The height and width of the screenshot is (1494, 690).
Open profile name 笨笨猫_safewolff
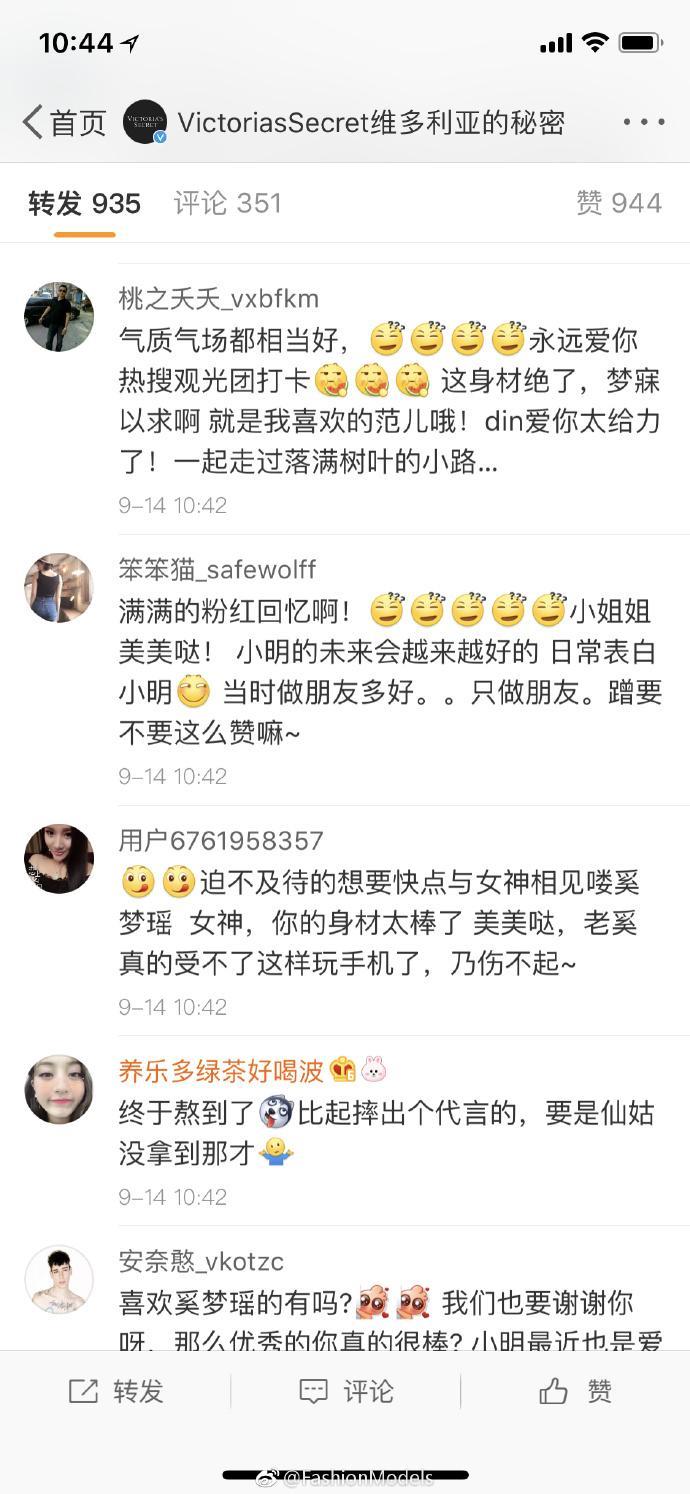point(217,570)
